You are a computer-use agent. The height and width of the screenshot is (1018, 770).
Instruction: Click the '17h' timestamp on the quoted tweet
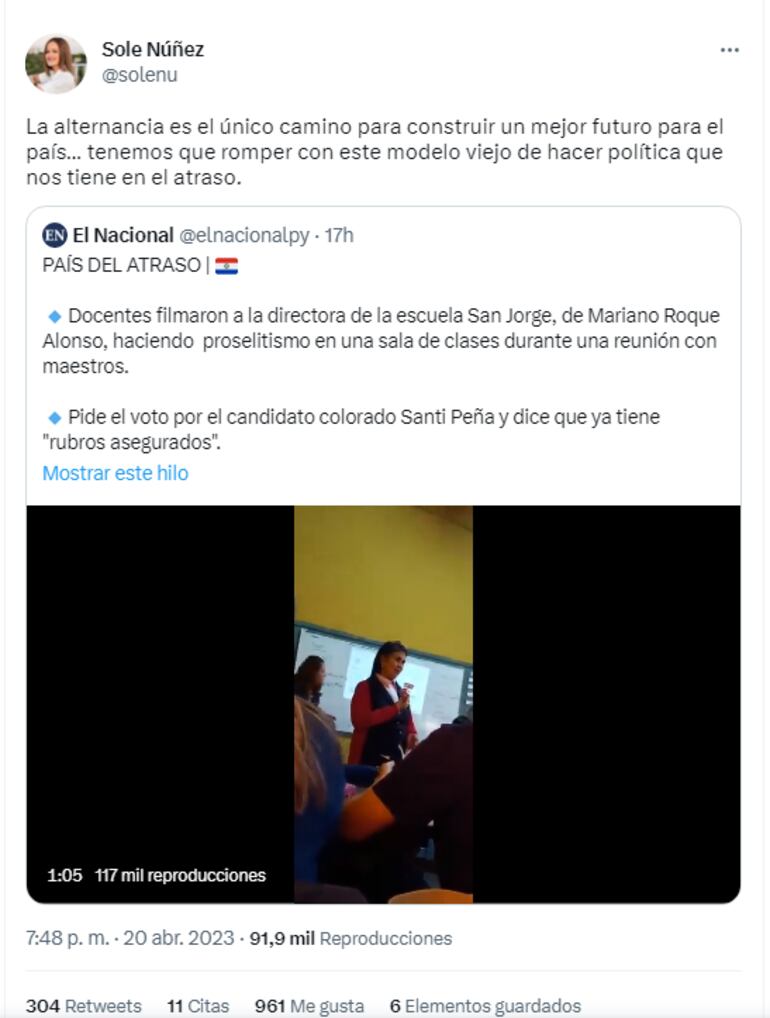335,236
